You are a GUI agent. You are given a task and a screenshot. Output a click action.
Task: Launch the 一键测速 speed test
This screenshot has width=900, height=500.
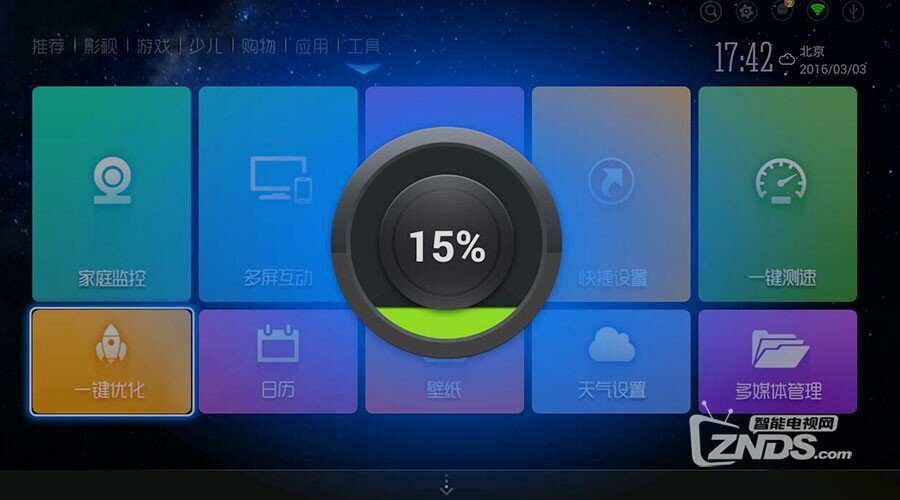tap(777, 194)
